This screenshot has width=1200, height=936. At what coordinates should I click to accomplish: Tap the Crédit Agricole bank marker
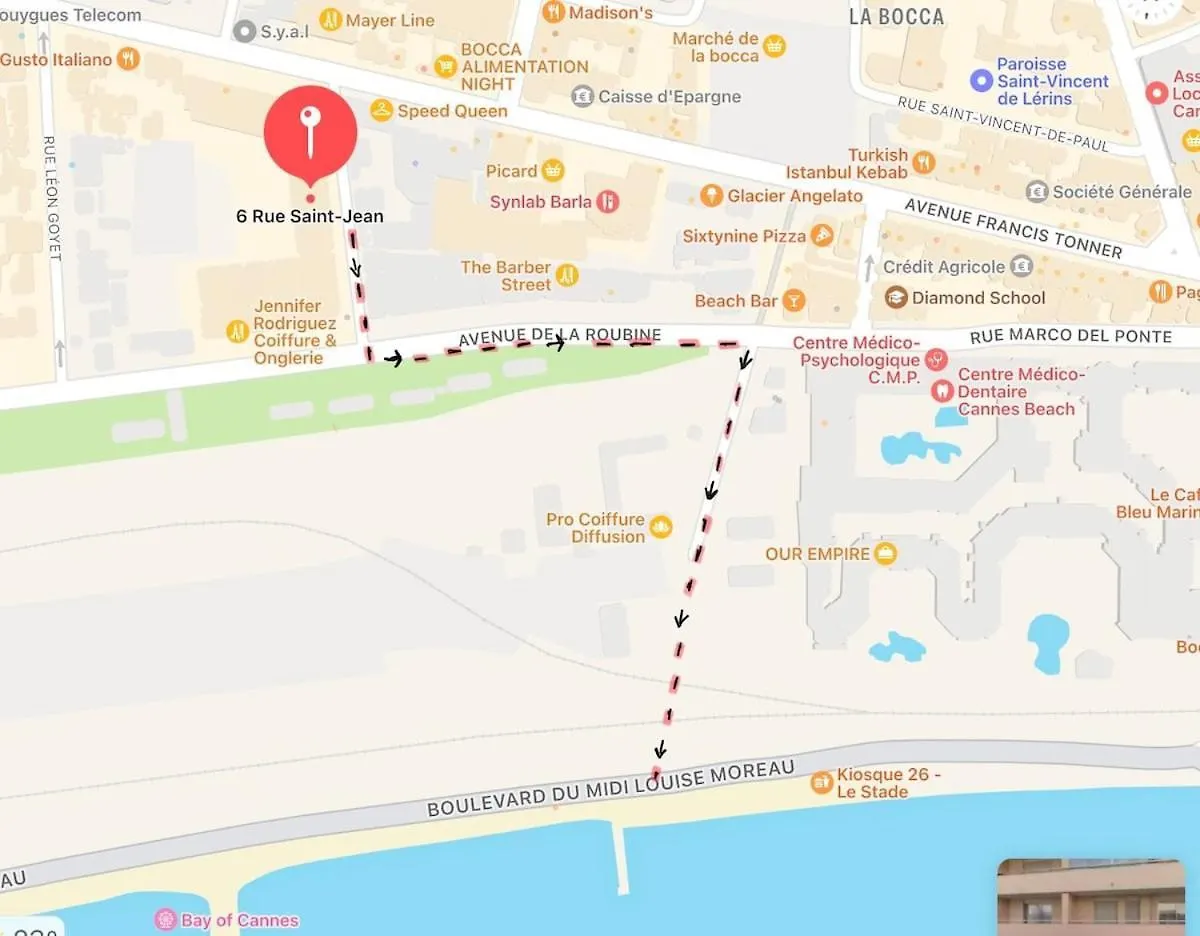(1021, 266)
